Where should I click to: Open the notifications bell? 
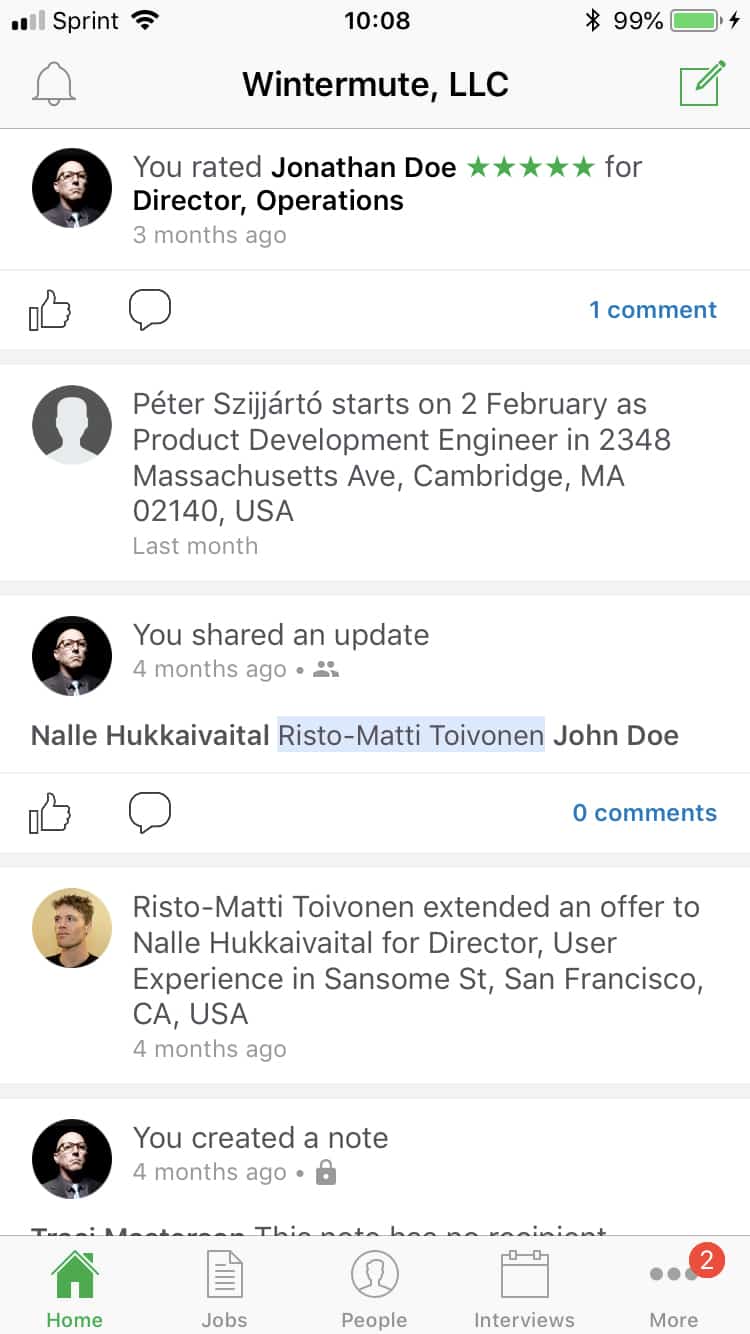(54, 85)
